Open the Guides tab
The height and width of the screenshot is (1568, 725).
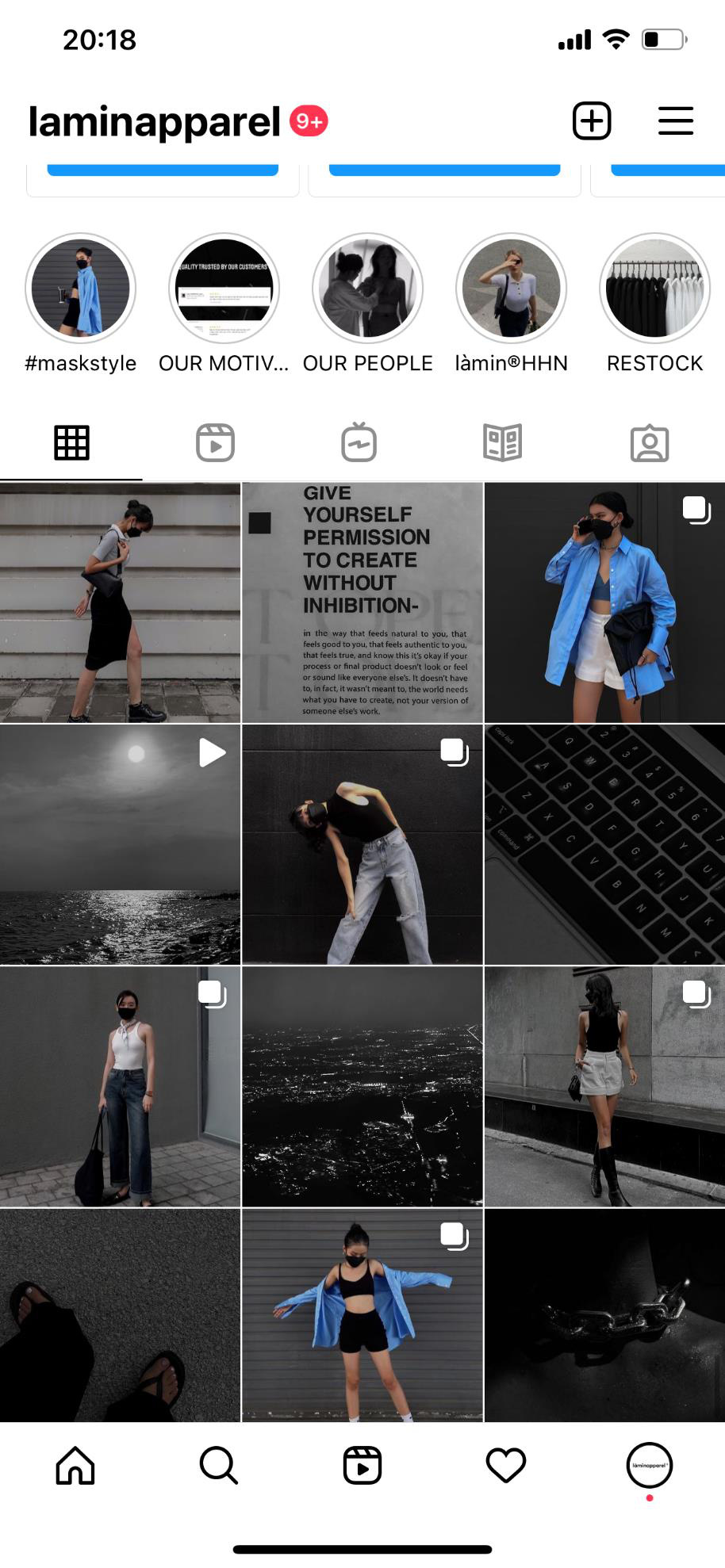[x=503, y=442]
